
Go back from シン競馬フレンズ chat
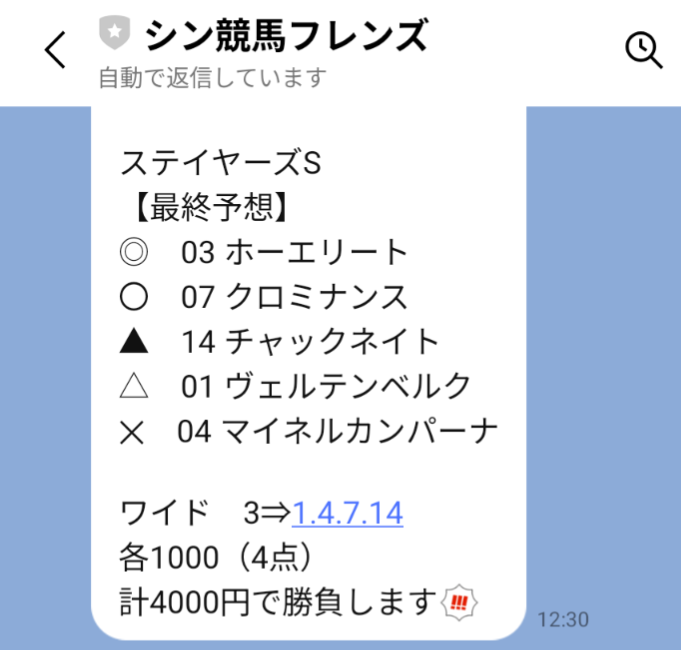click(x=55, y=49)
